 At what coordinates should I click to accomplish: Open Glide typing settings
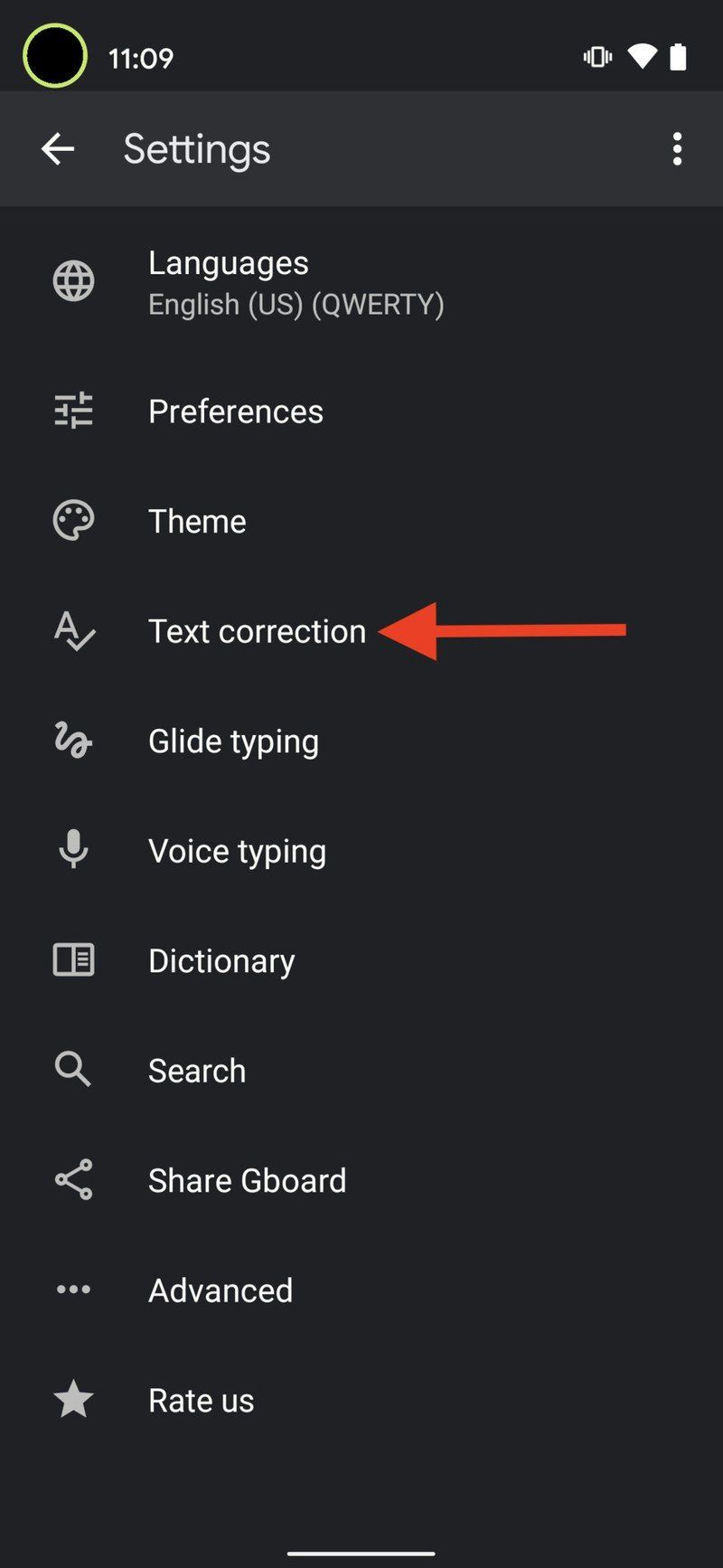[x=233, y=741]
